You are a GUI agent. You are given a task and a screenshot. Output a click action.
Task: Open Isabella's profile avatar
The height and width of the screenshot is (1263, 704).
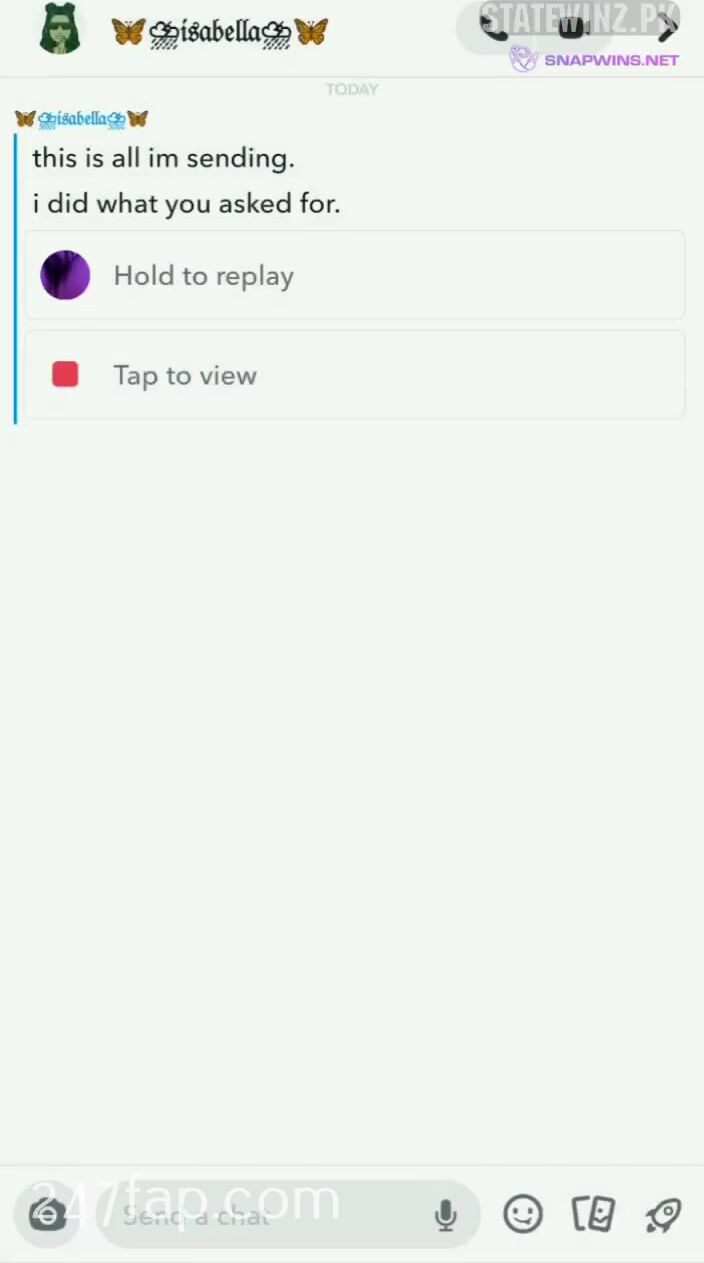point(60,30)
